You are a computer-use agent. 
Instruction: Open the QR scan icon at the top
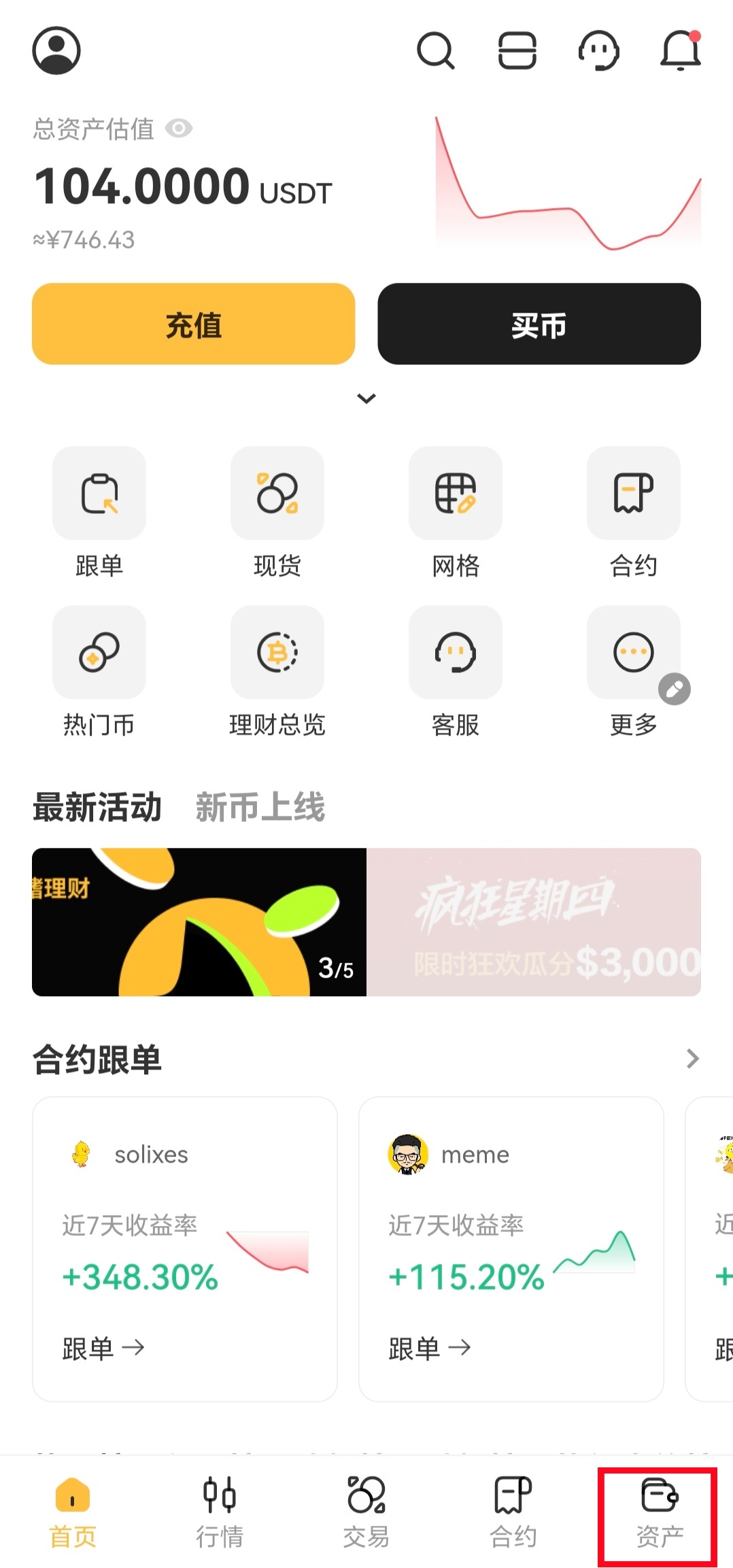517,51
